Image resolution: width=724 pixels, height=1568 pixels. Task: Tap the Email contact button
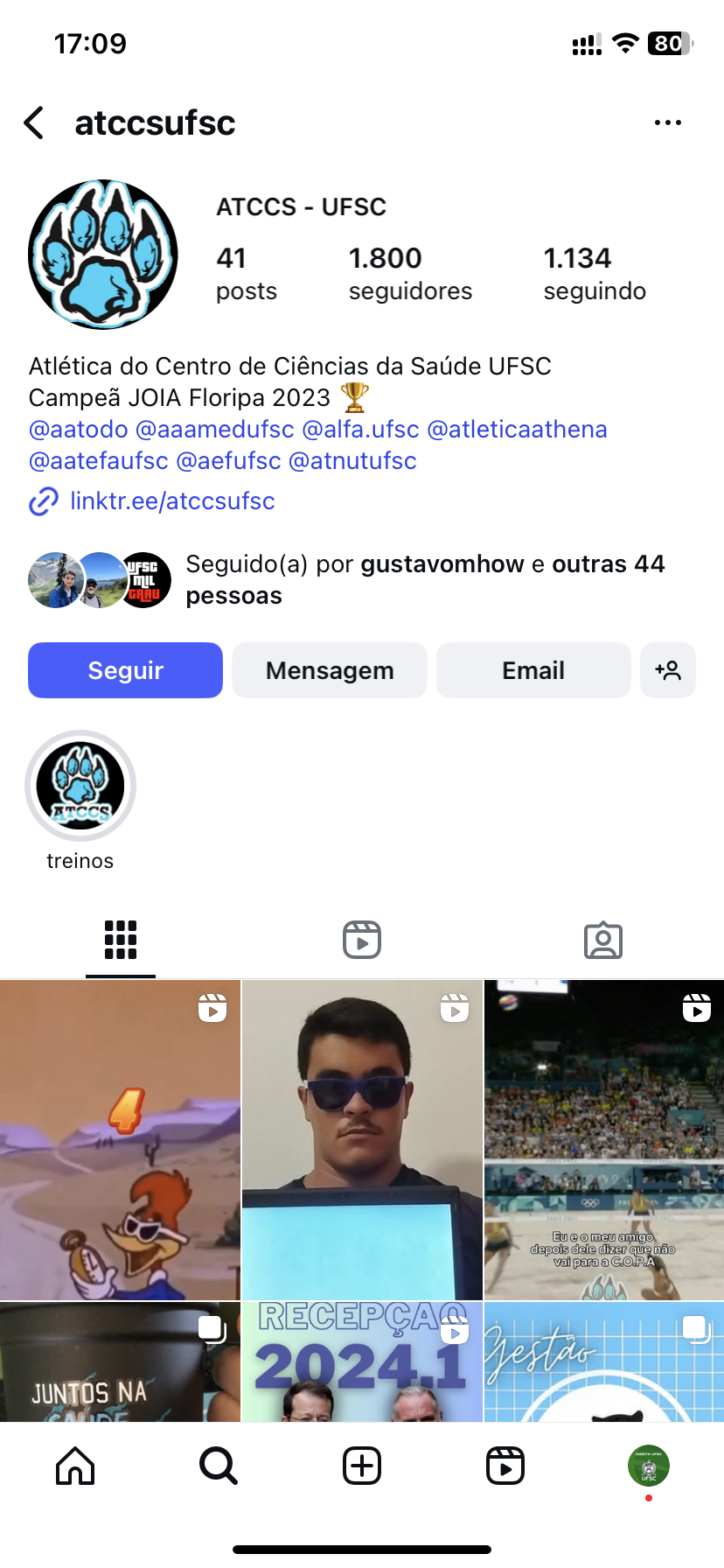pyautogui.click(x=533, y=670)
